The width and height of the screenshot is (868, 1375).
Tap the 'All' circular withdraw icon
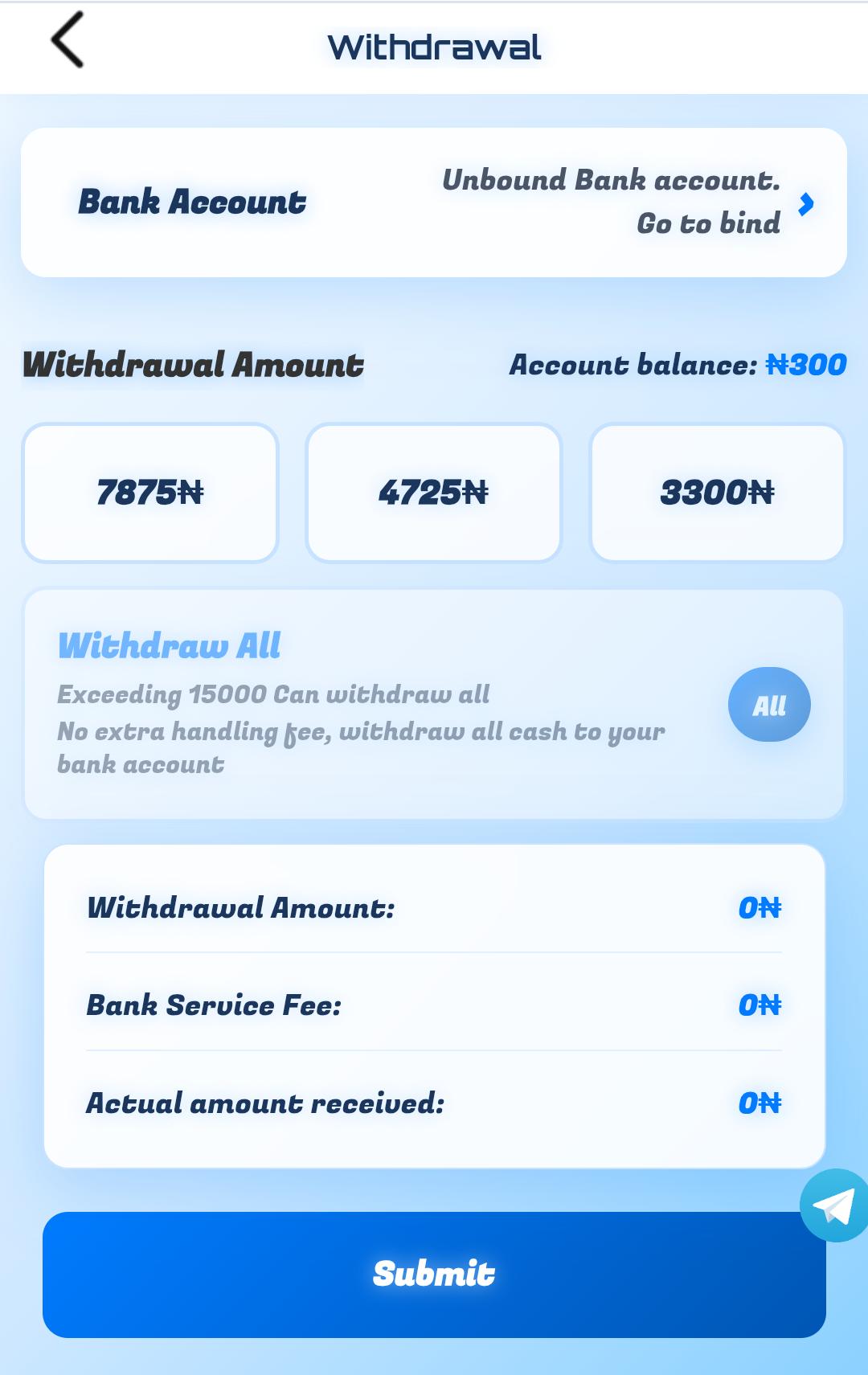768,704
